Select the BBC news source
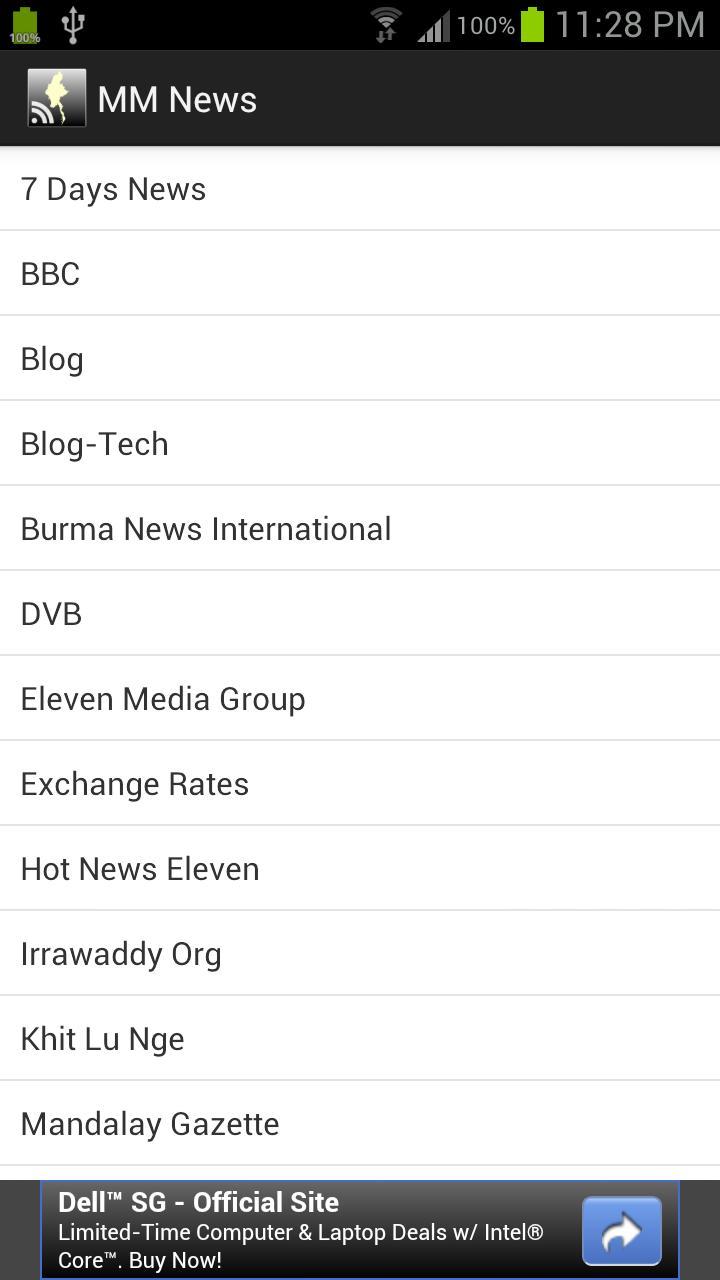 click(x=50, y=274)
